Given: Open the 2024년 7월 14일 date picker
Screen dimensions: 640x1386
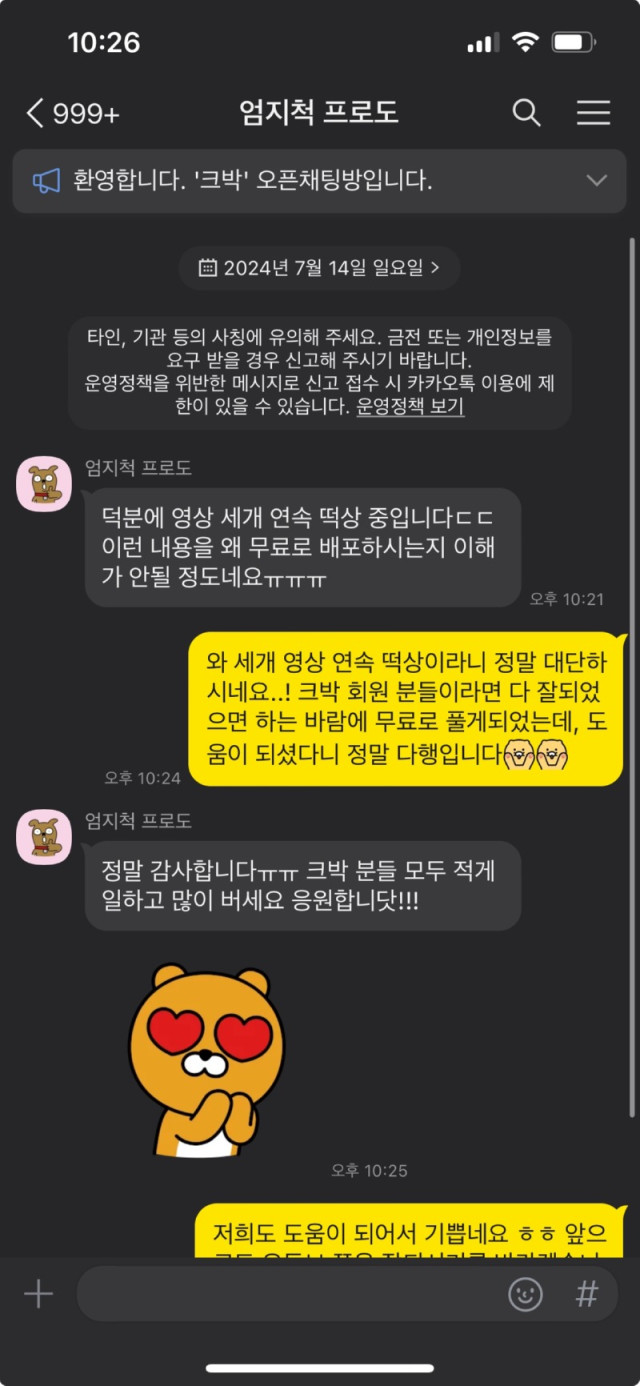Looking at the screenshot, I should pyautogui.click(x=319, y=268).
